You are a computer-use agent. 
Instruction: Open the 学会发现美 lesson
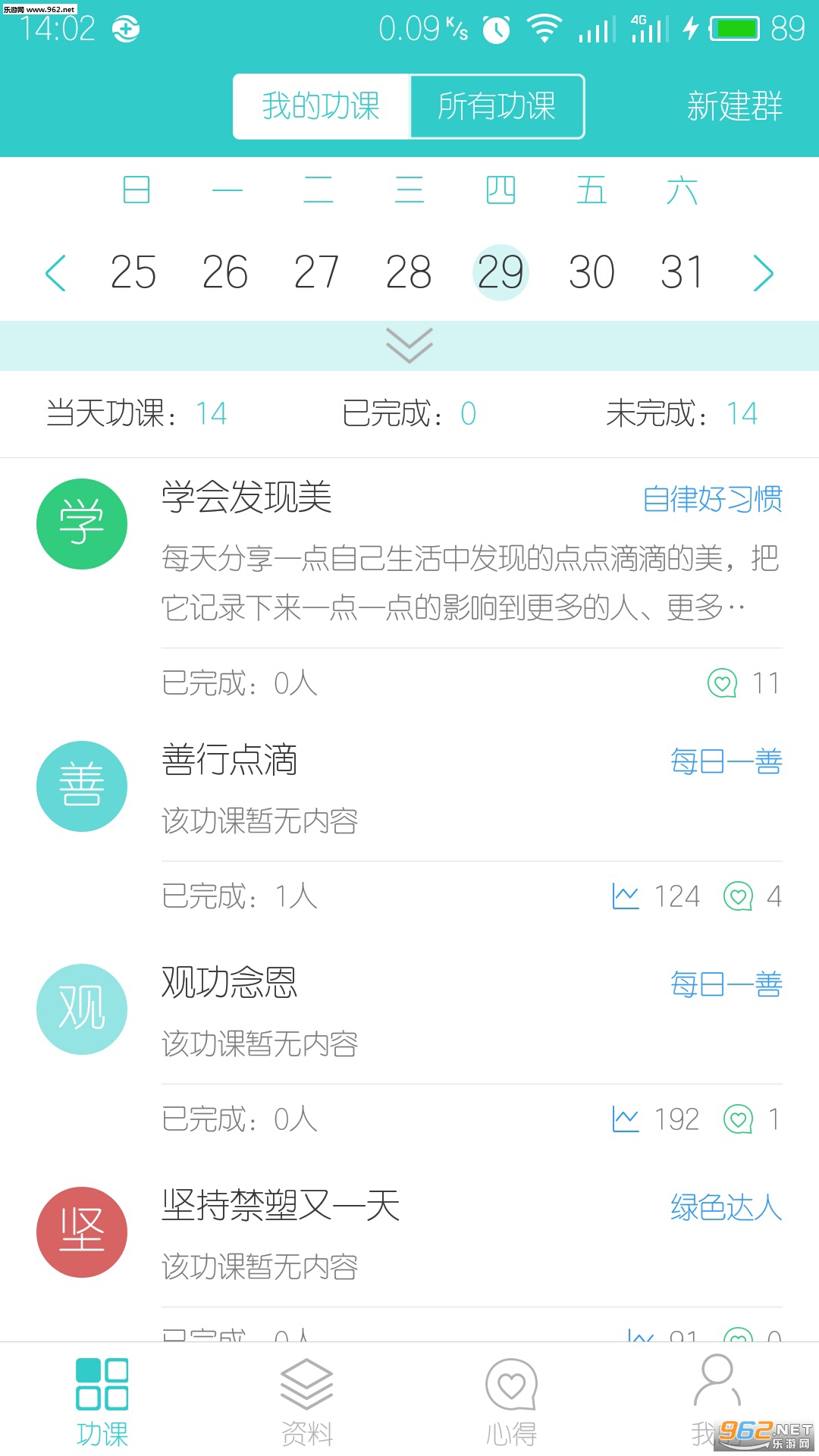pos(246,497)
